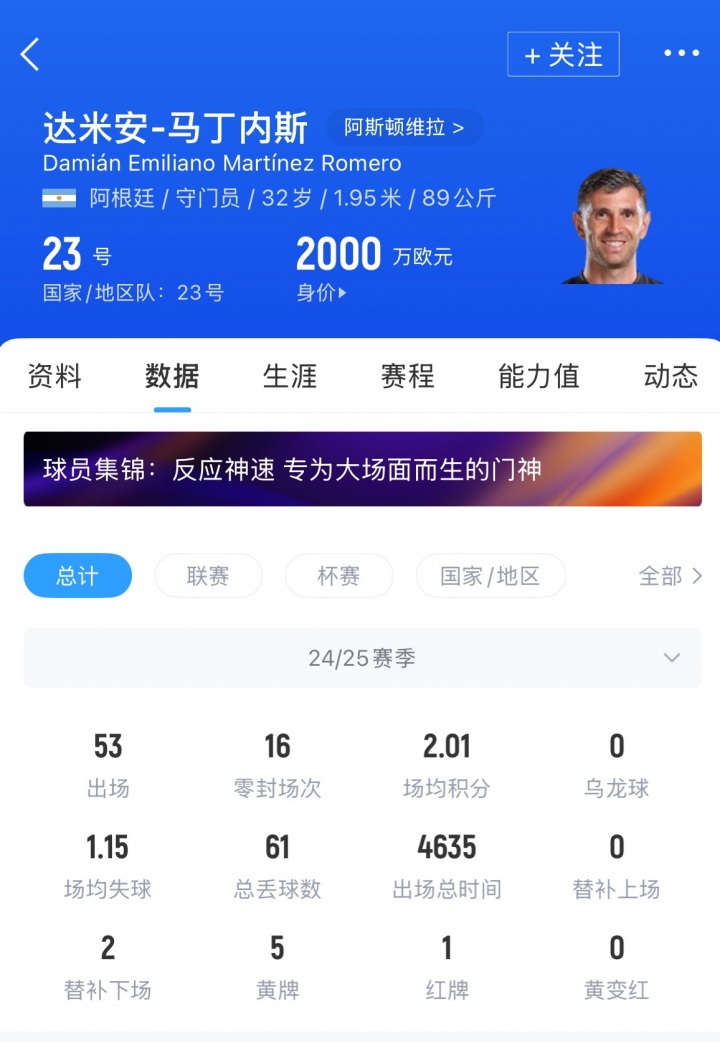Go back using the top-left arrow
The height and width of the screenshot is (1042, 720).
(x=30, y=54)
